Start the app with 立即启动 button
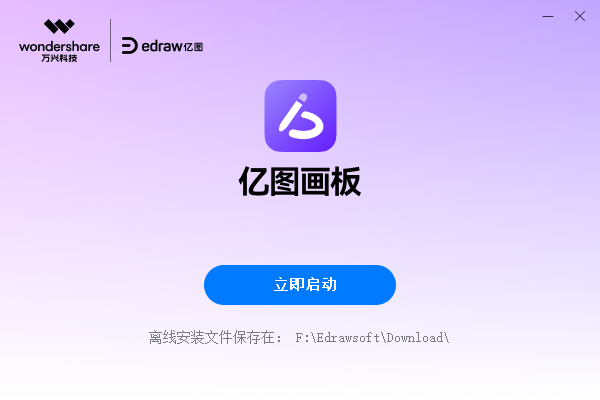Image resolution: width=600 pixels, height=400 pixels. tap(300, 285)
